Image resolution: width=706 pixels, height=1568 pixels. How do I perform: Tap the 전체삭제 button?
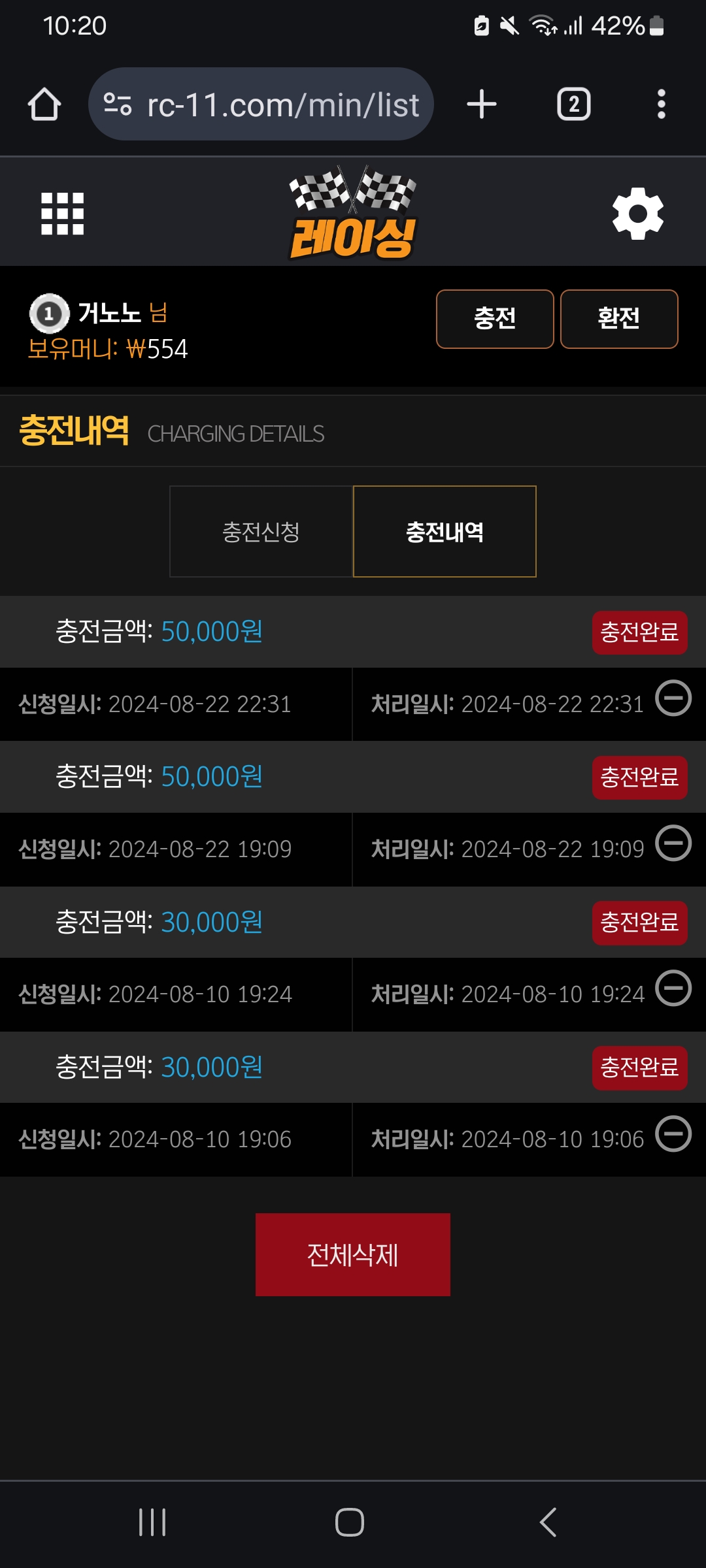353,1254
